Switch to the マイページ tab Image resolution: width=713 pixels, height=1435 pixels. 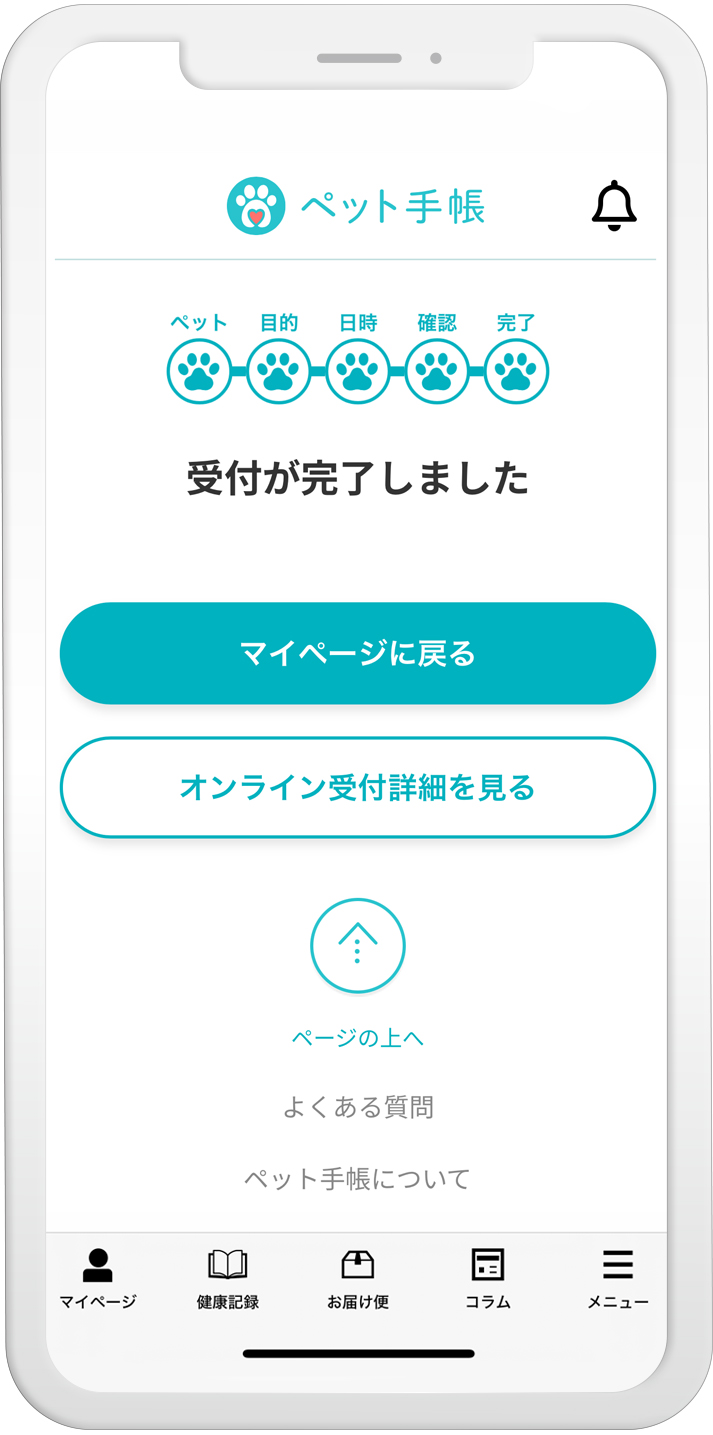(97, 1278)
